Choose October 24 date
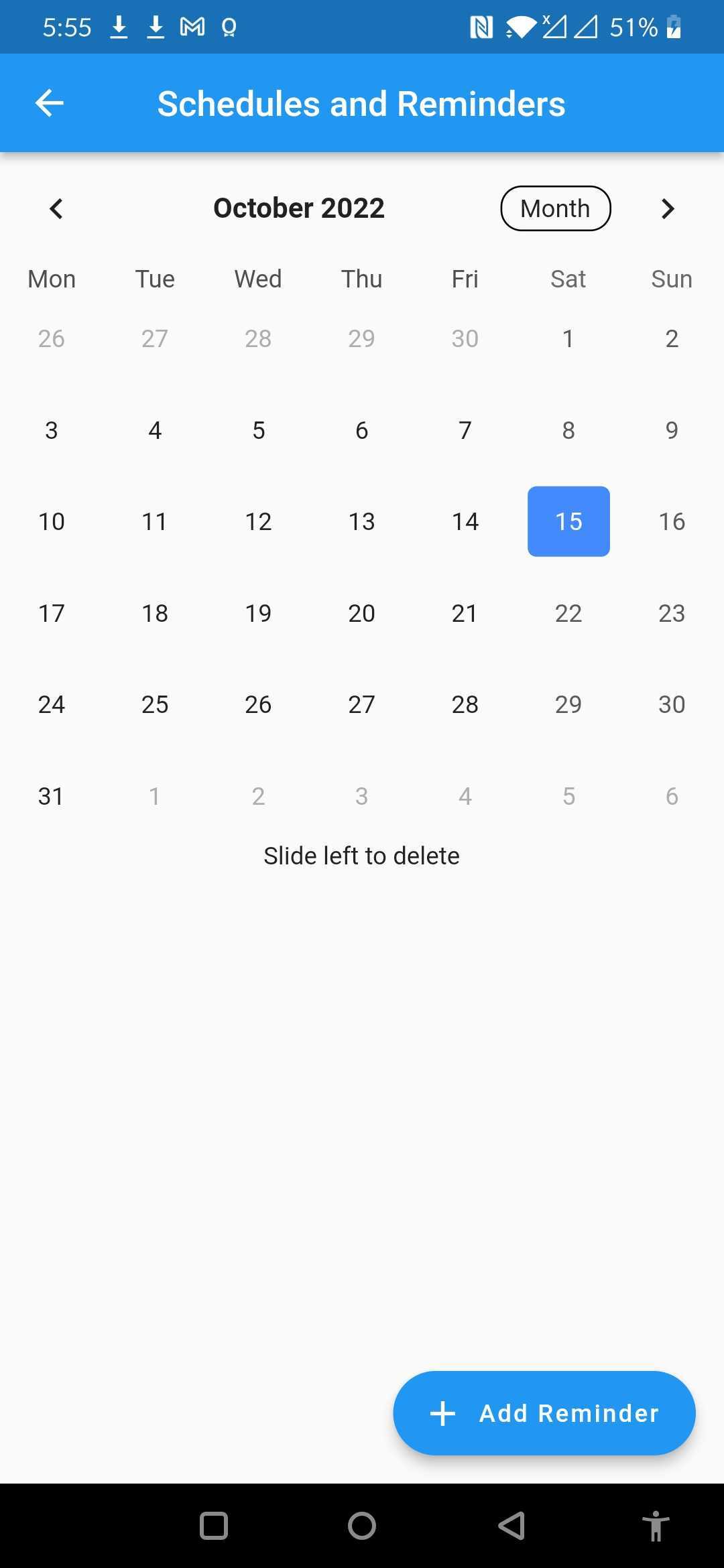 pos(51,704)
